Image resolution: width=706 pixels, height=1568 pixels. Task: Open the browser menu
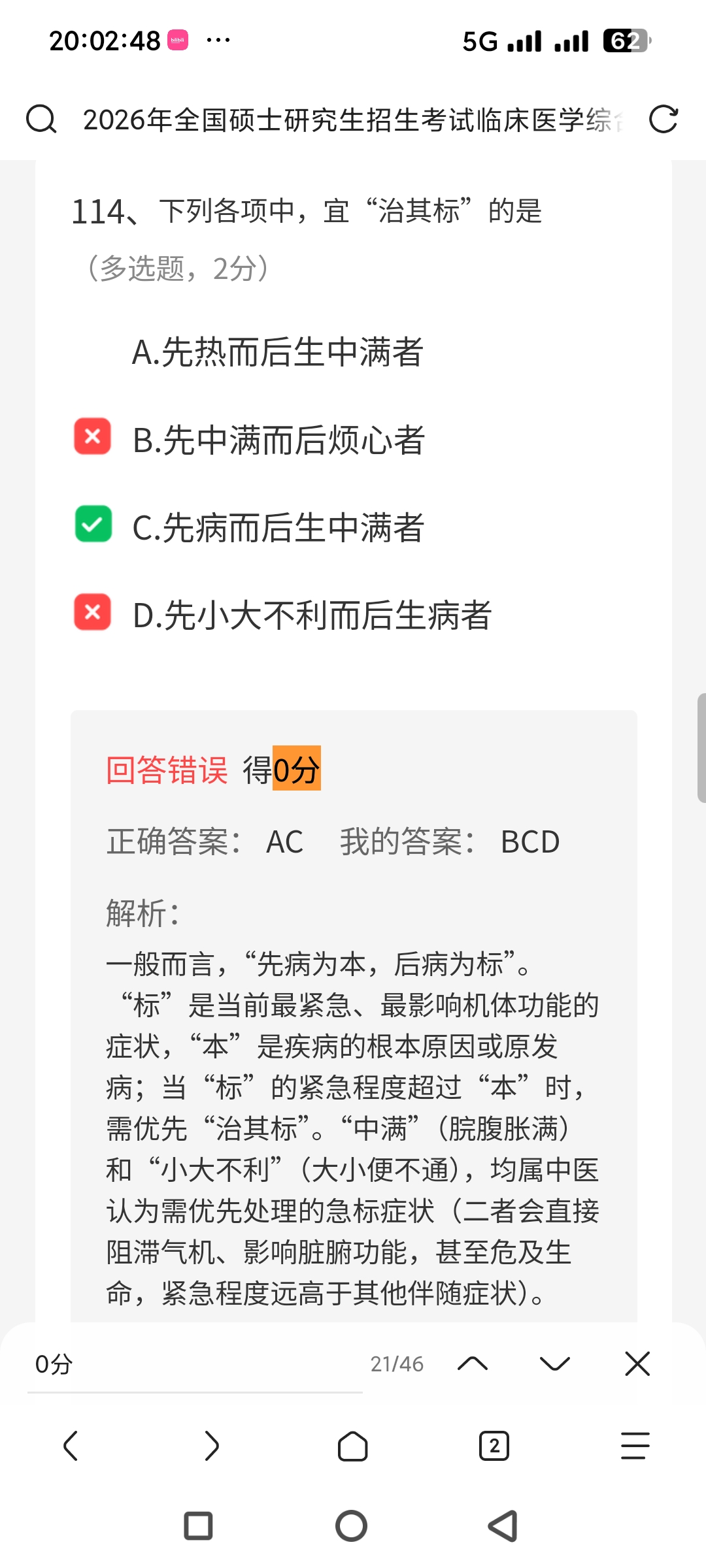pos(635,1445)
